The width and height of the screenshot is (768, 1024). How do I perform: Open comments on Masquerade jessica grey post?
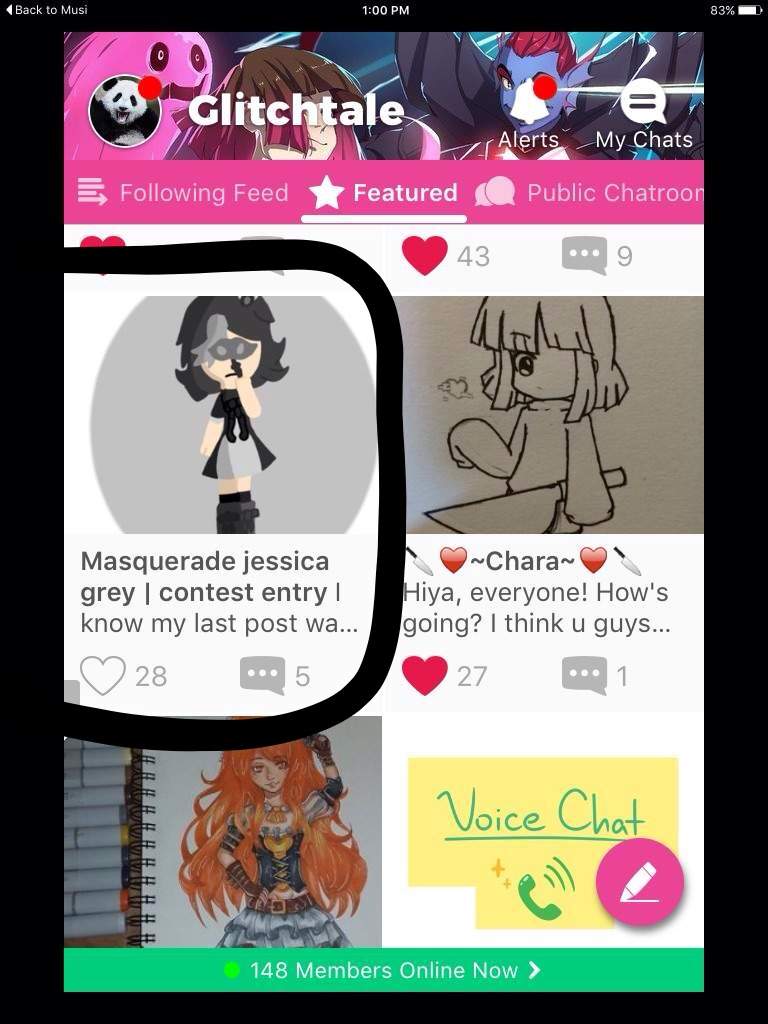[x=263, y=675]
